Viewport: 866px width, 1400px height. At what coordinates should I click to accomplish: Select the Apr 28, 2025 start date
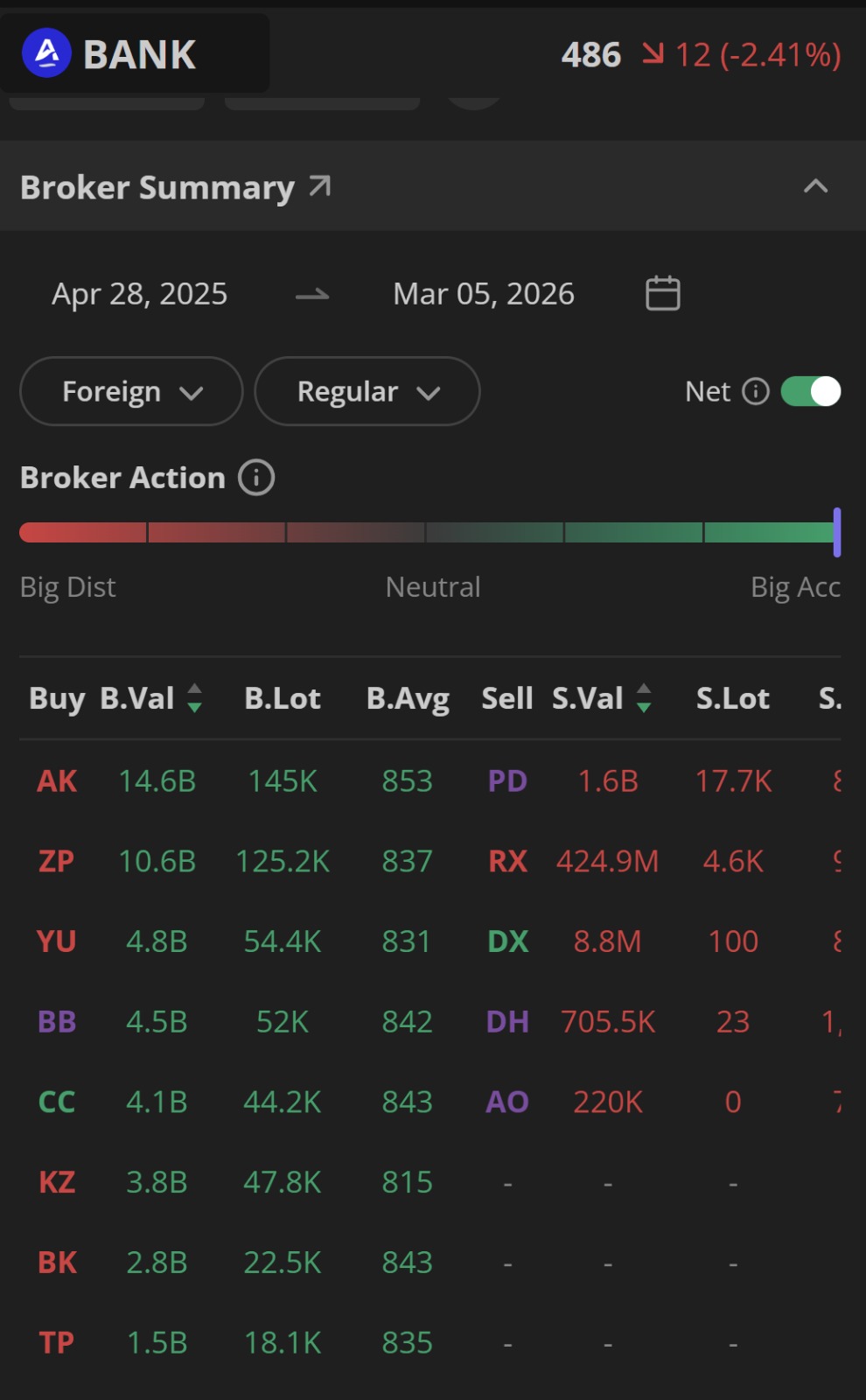(x=140, y=294)
